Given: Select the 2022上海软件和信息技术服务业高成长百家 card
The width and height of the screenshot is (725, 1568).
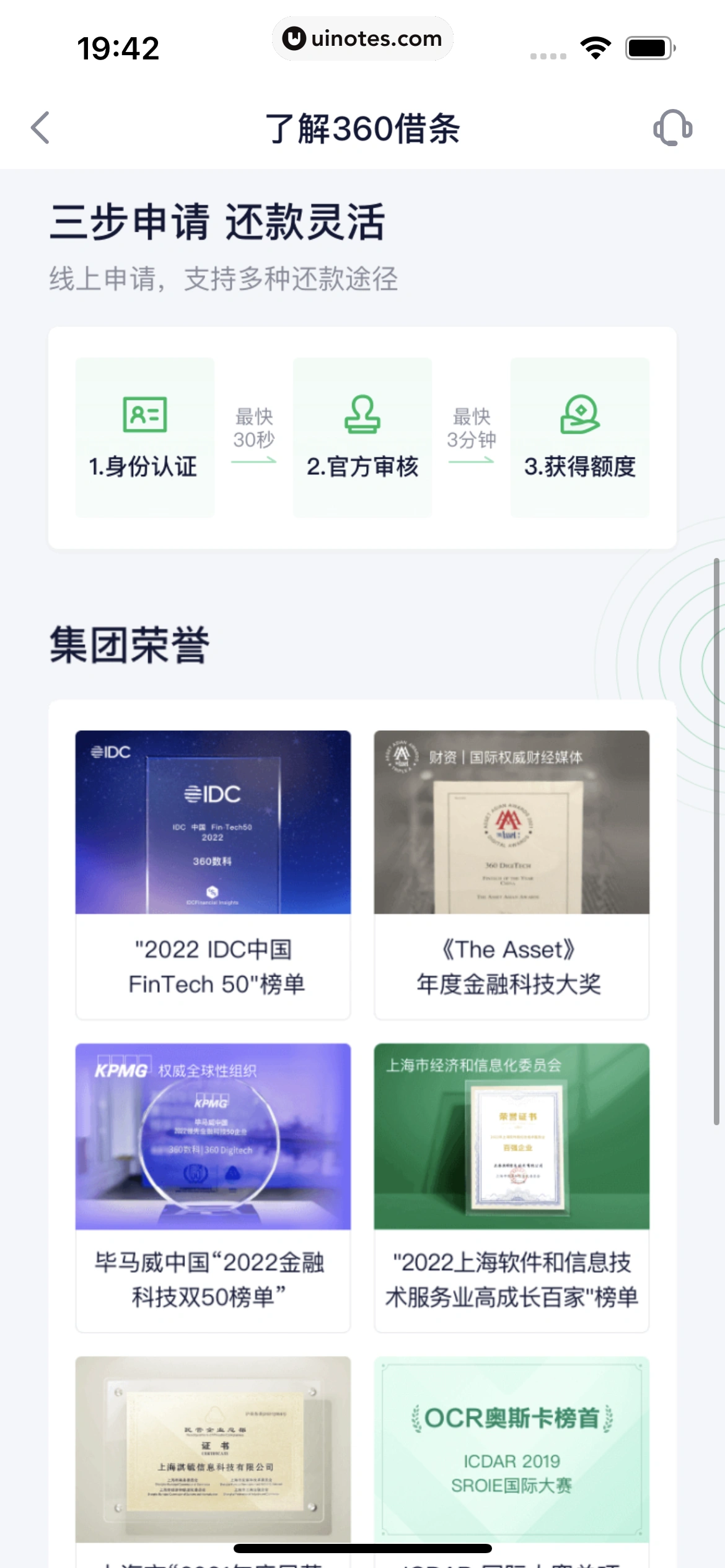Looking at the screenshot, I should (511, 1187).
